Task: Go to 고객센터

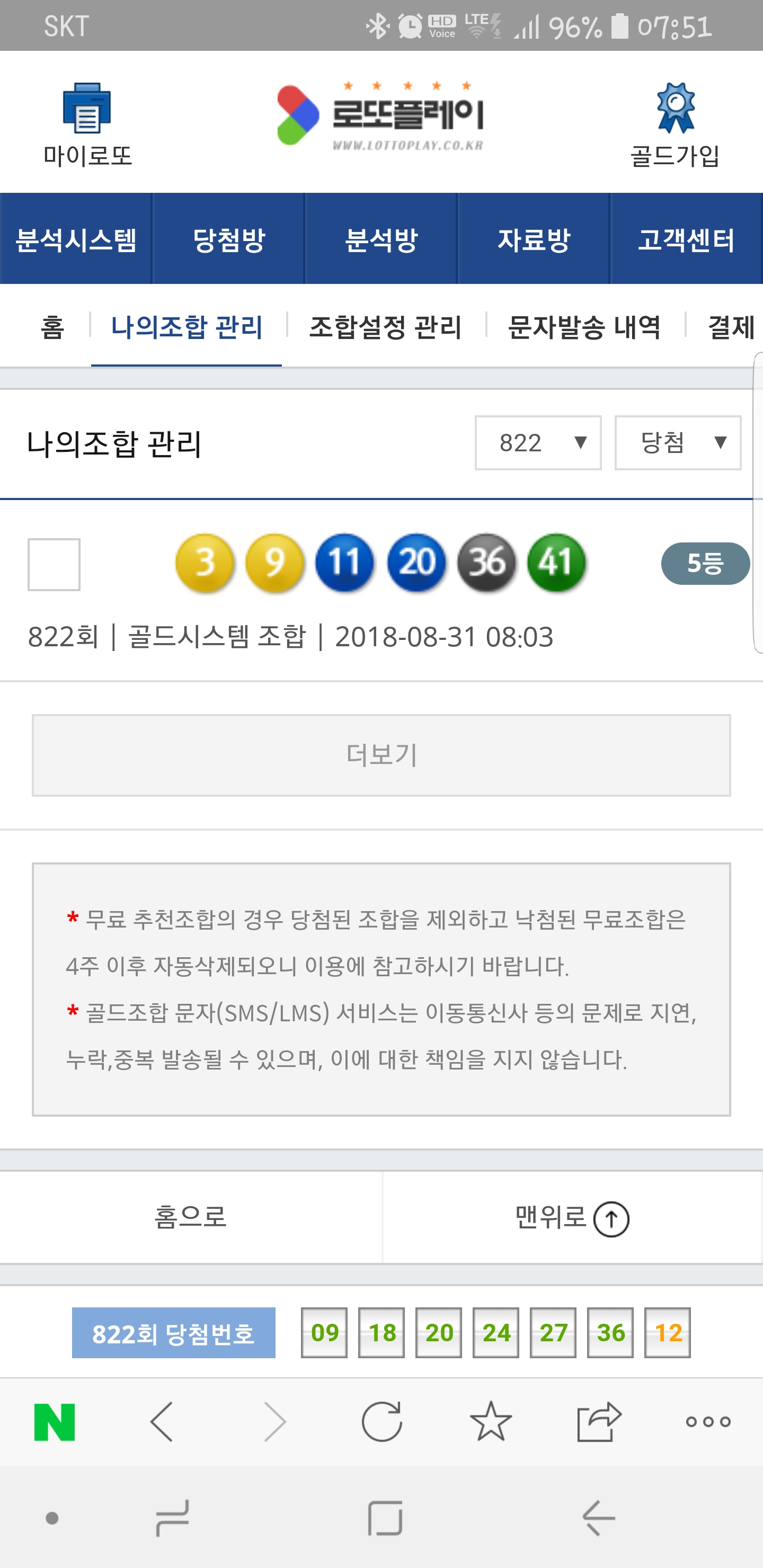Action: (686, 239)
